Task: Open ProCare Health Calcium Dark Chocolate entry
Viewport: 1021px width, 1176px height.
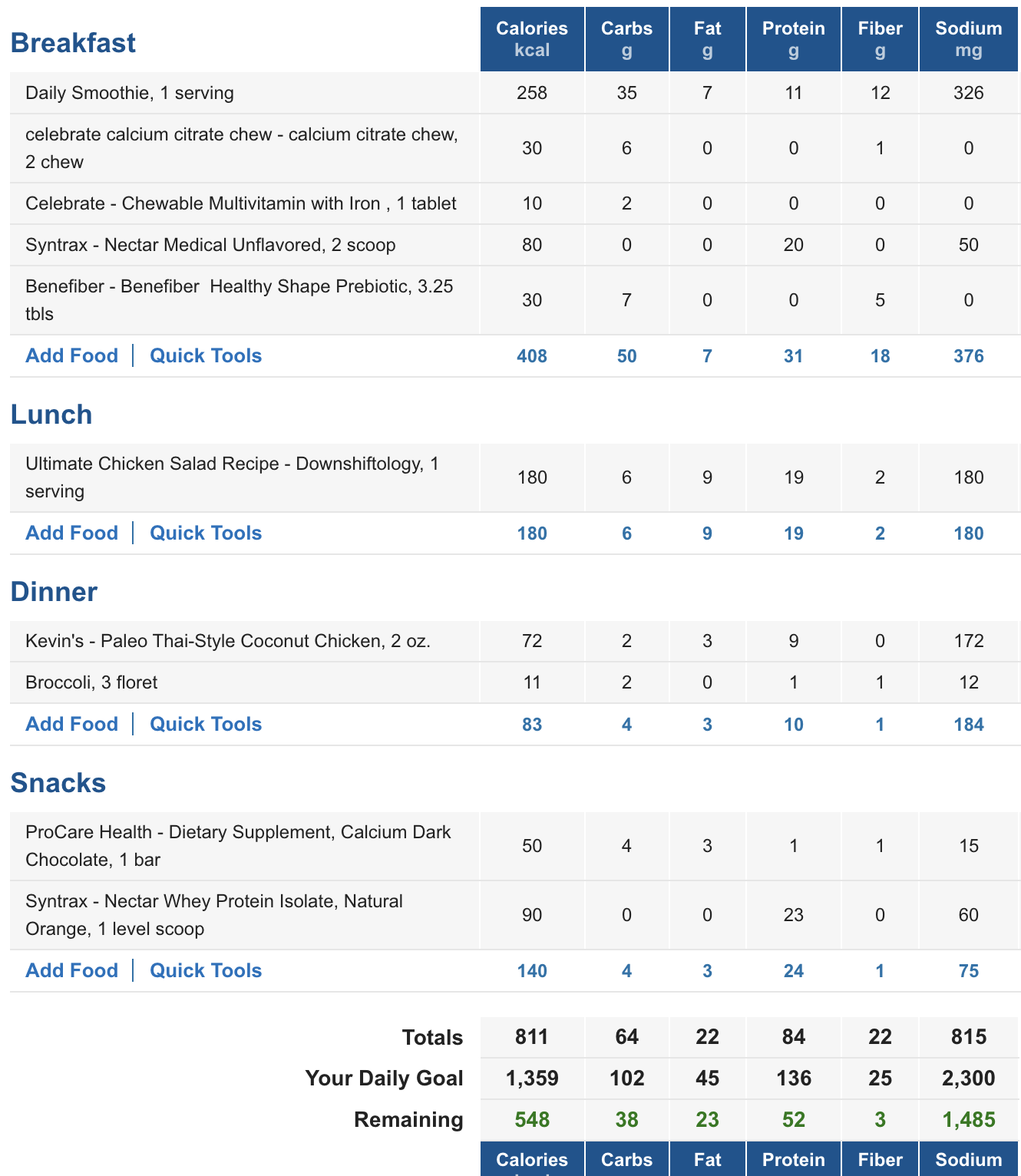Action: [238, 846]
